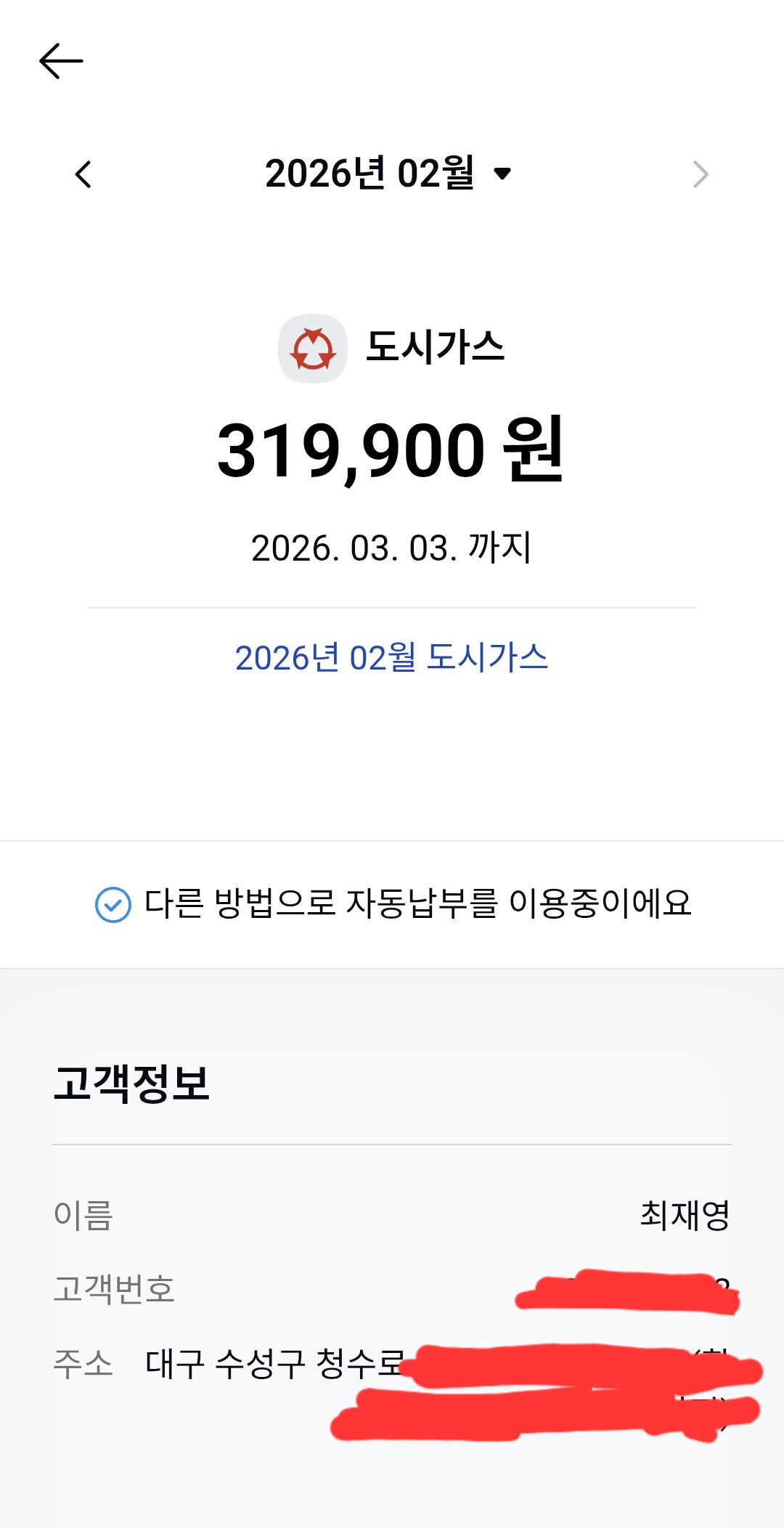The height and width of the screenshot is (1528, 784).
Task: Go back using the top-left arrow
Action: click(61, 61)
